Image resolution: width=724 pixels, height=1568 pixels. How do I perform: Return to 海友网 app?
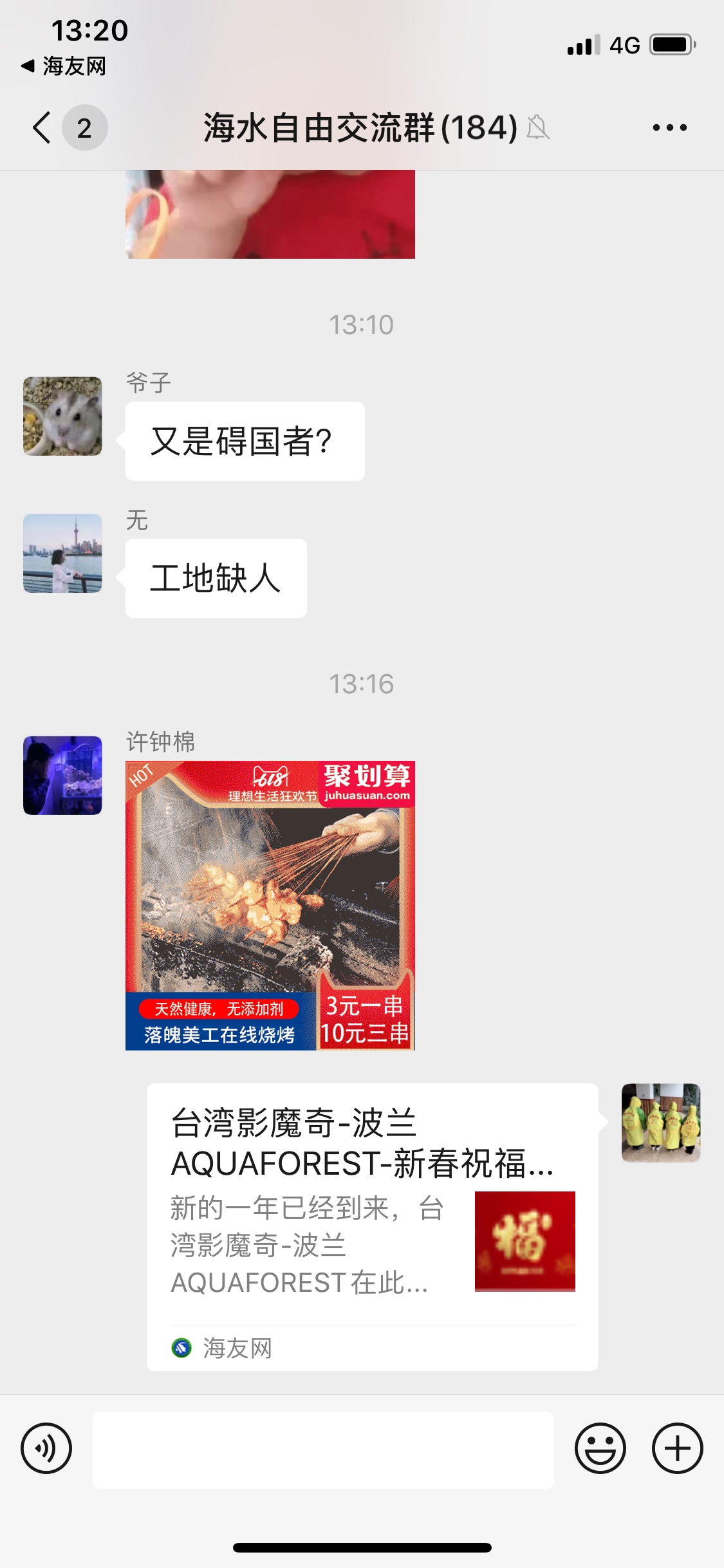coord(63,66)
